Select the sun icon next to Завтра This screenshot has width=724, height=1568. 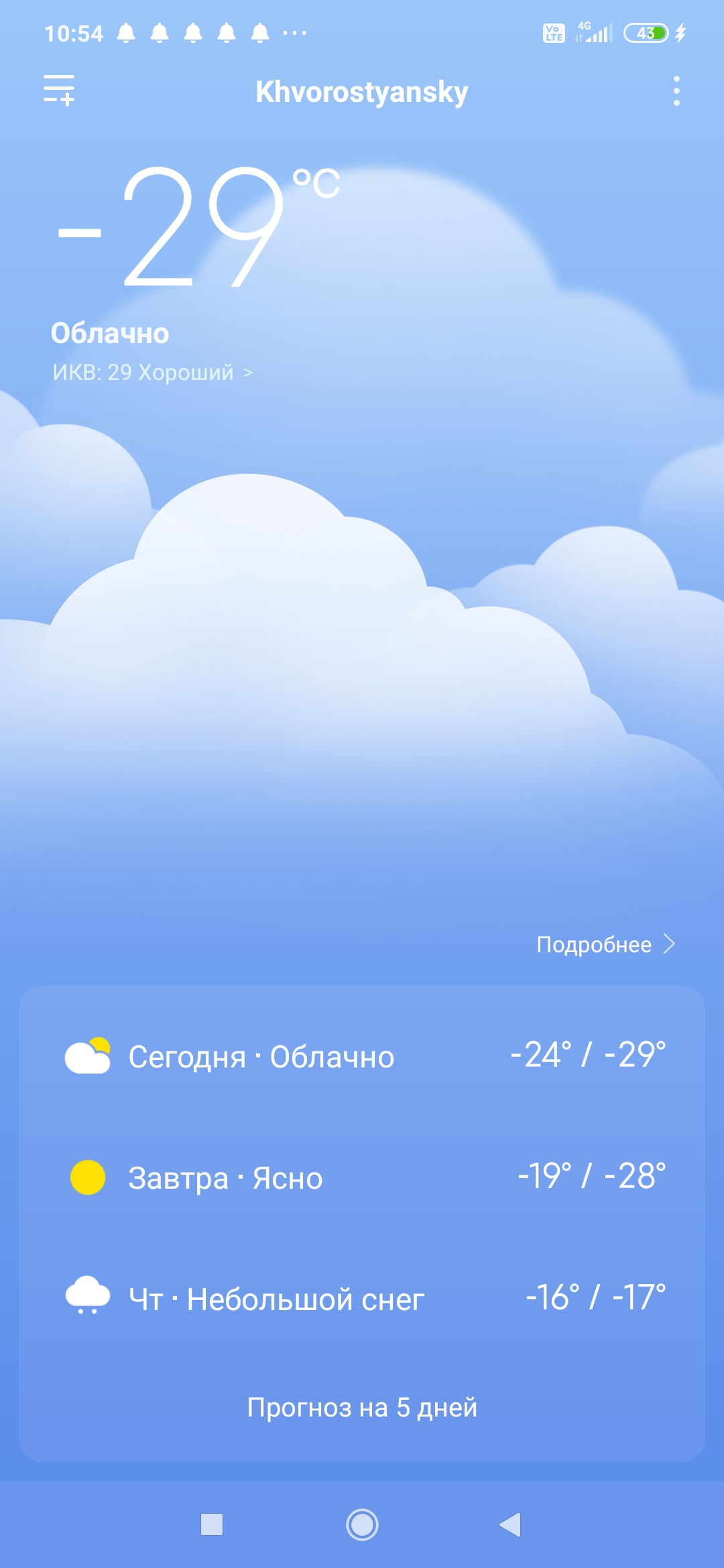88,1178
